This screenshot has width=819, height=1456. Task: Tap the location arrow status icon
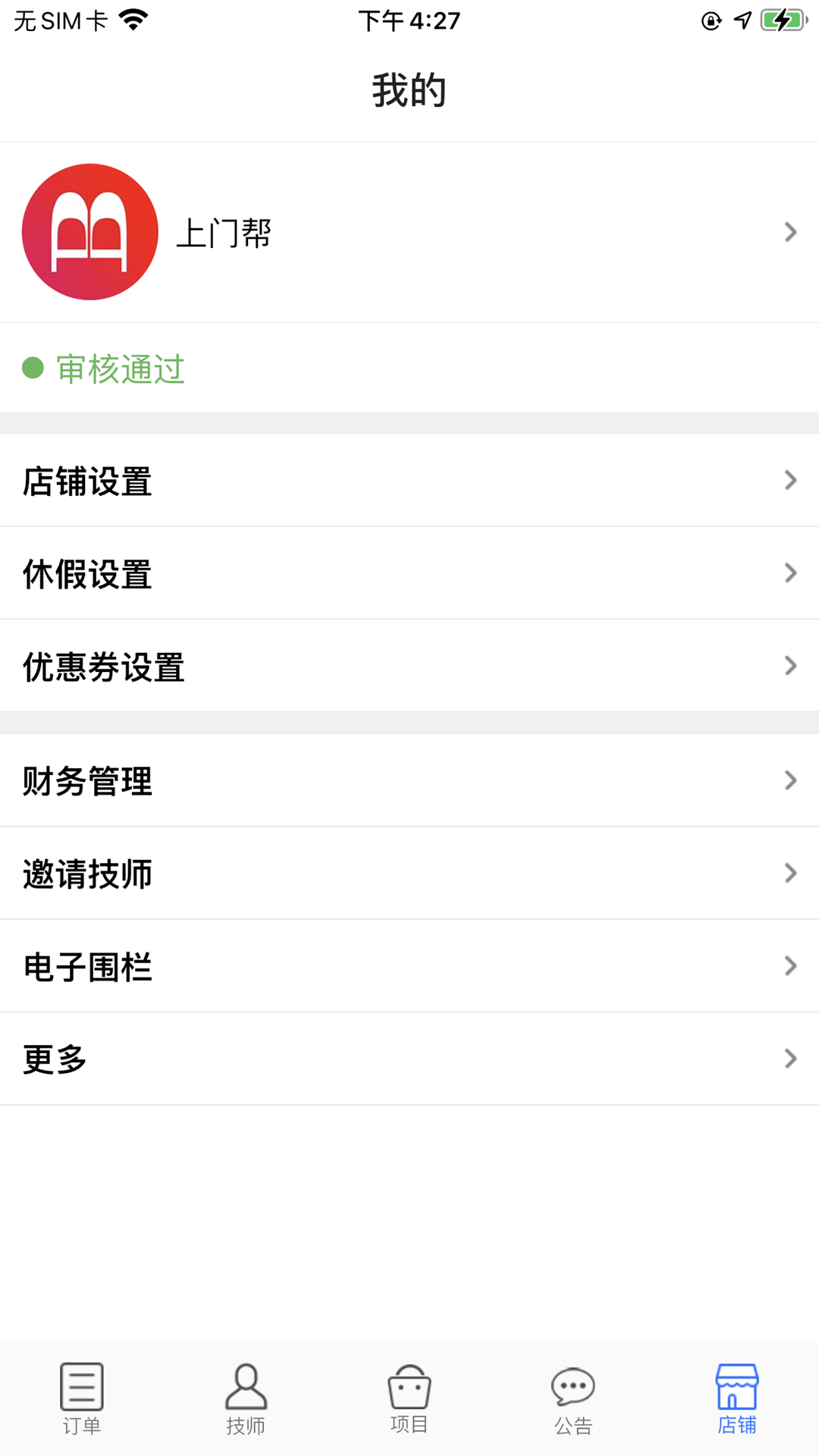[x=740, y=20]
